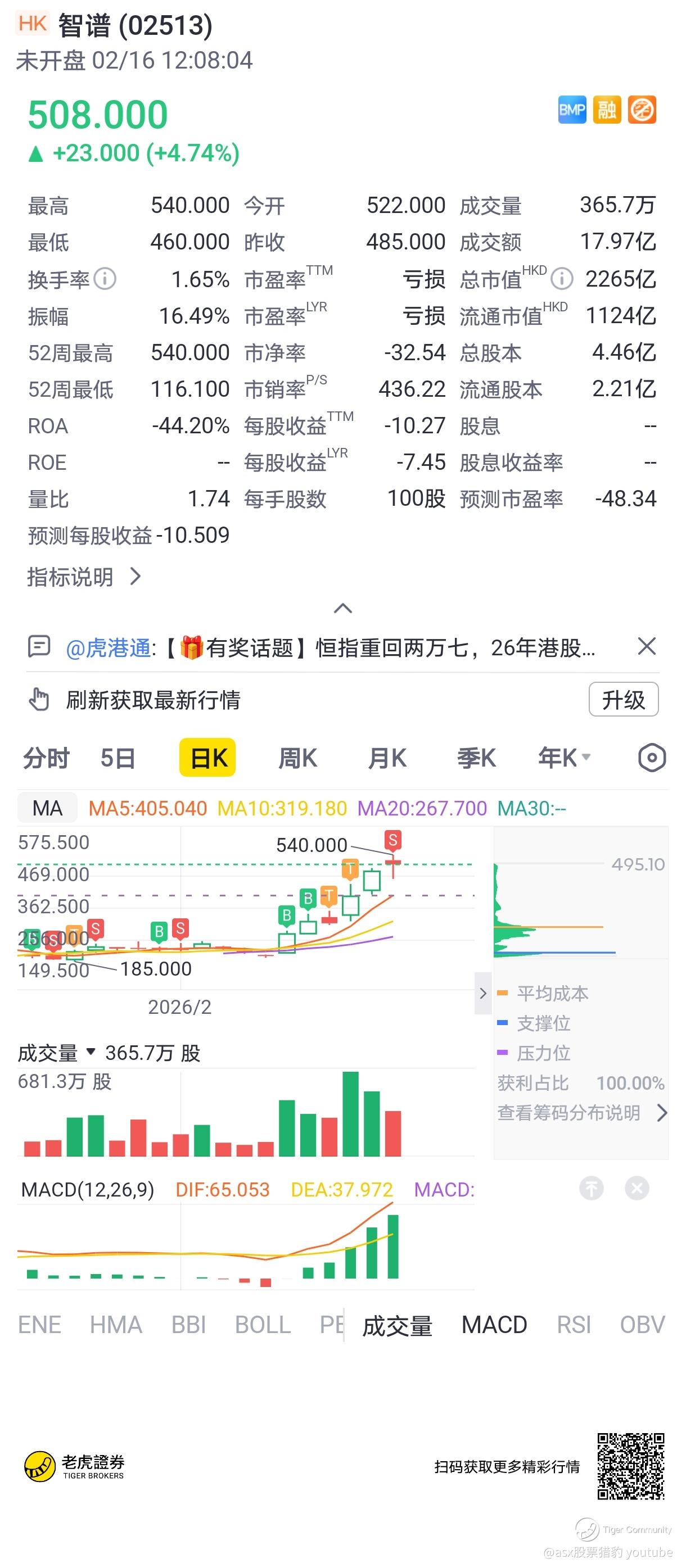Open the 指标说明 indicator explanation
The width and height of the screenshot is (686, 1568).
coord(84,577)
